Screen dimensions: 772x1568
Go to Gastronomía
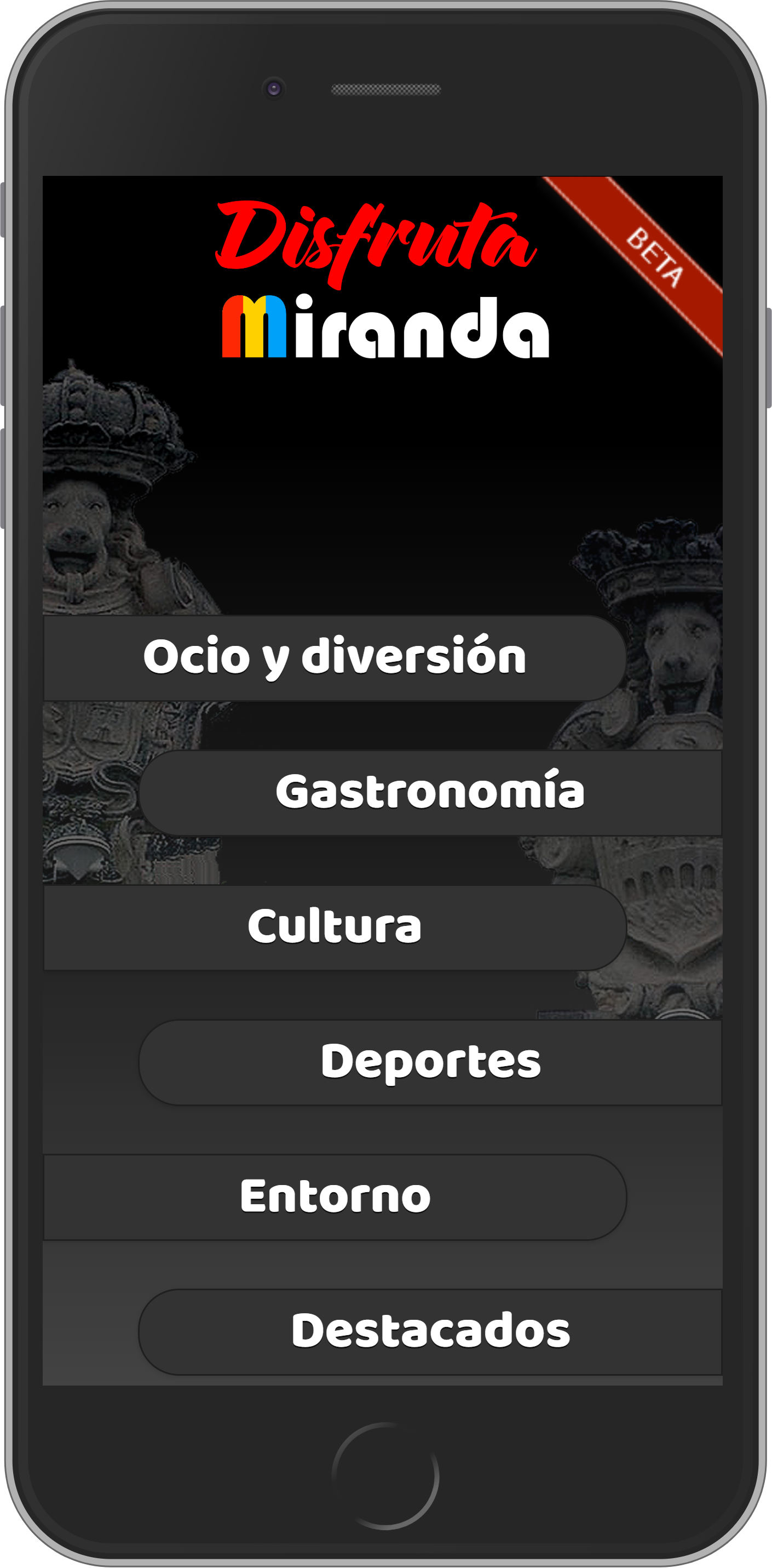point(430,793)
